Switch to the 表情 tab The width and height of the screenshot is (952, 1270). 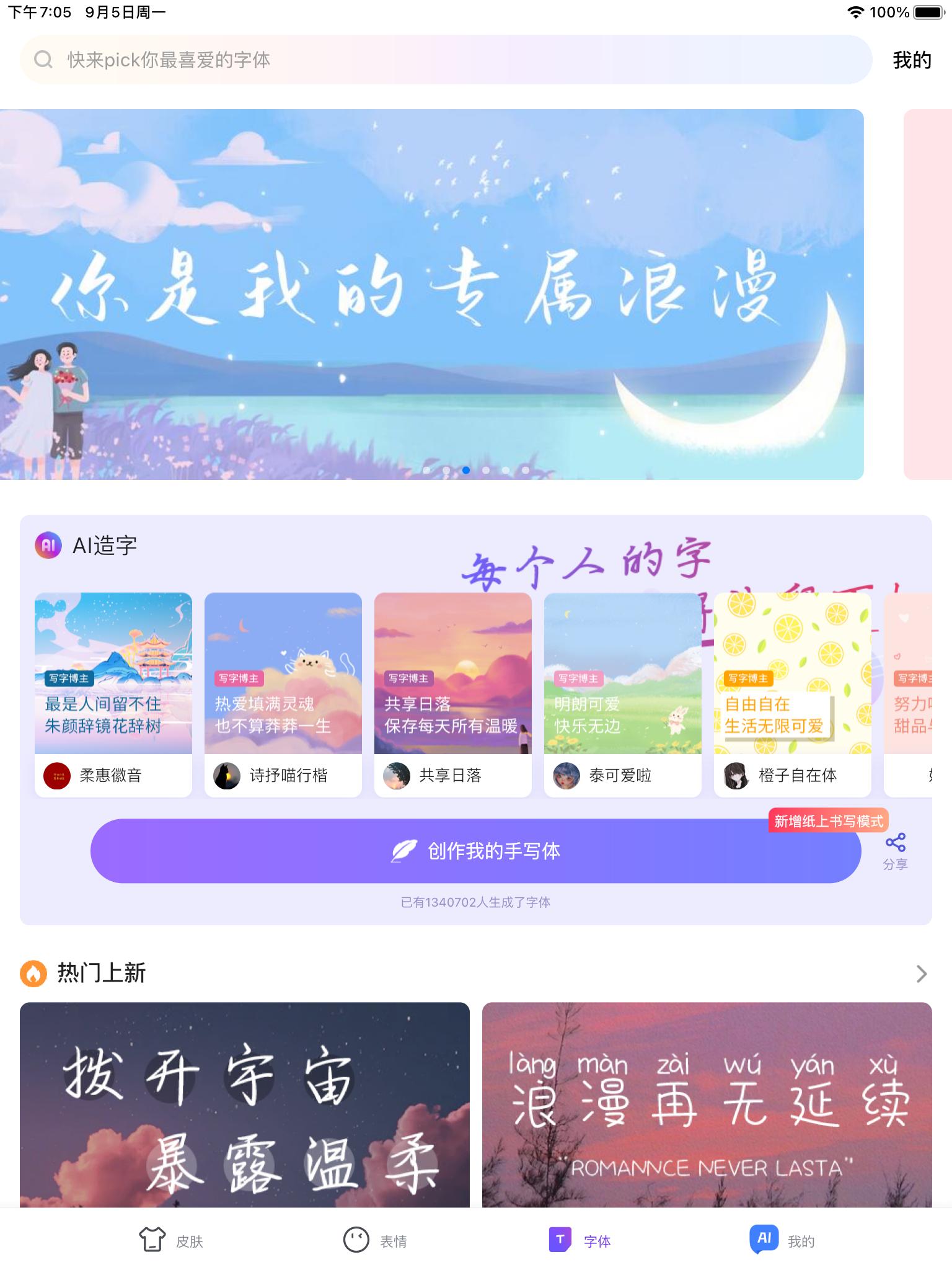pos(376,1240)
